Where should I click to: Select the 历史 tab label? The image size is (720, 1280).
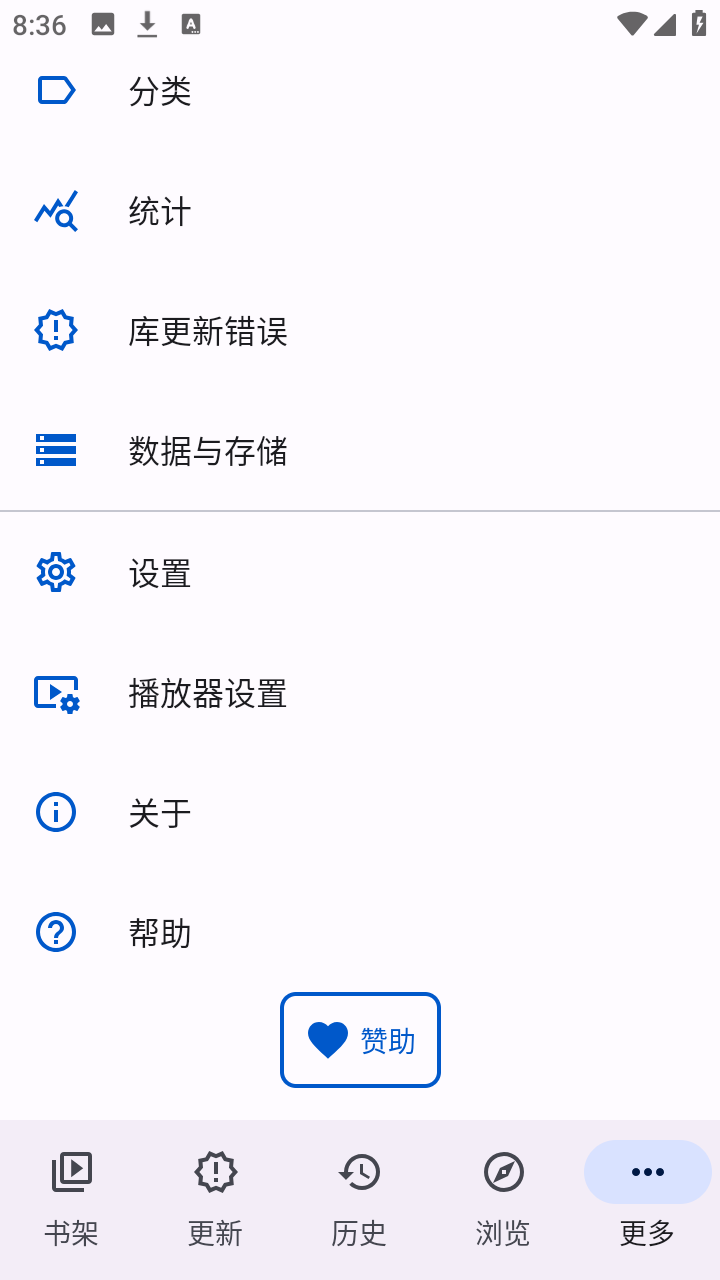click(x=359, y=1233)
